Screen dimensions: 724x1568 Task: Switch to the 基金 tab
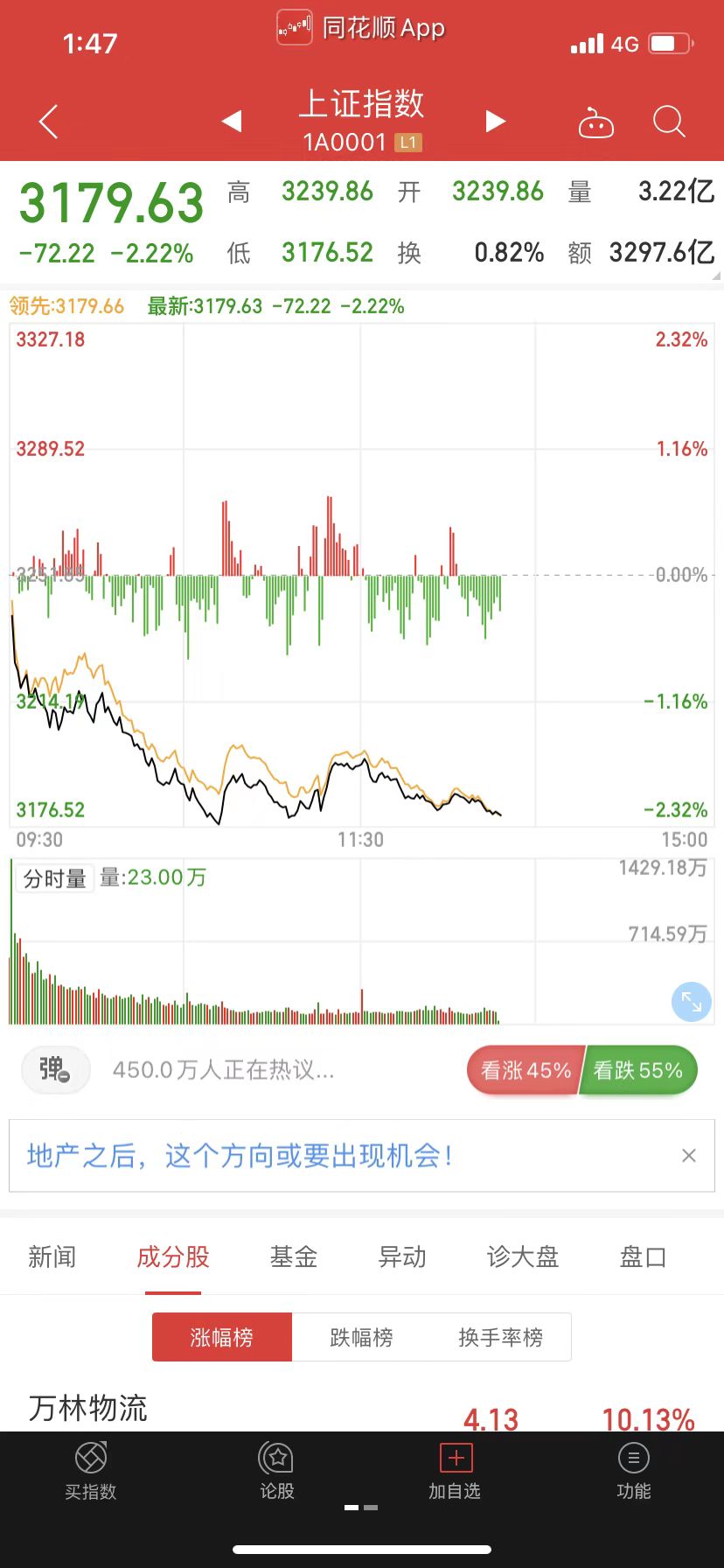tap(294, 1257)
